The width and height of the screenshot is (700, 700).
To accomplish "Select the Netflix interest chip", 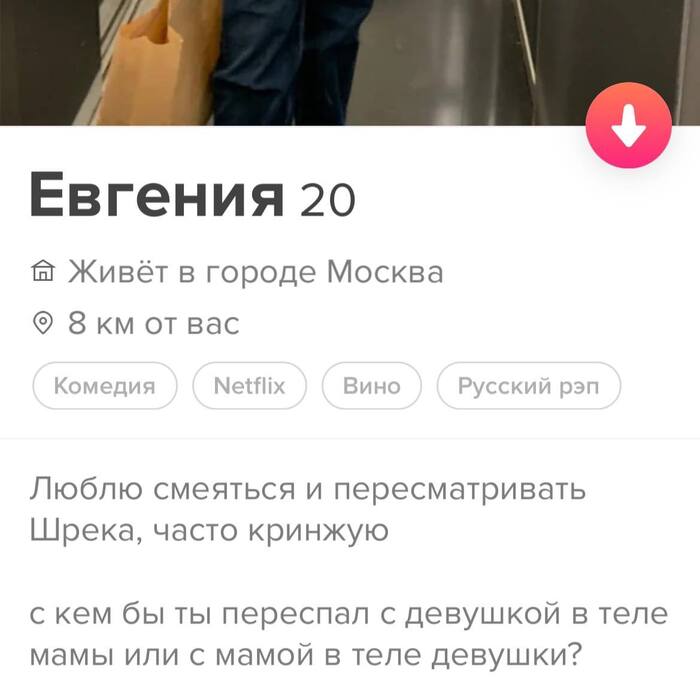I will [x=250, y=386].
